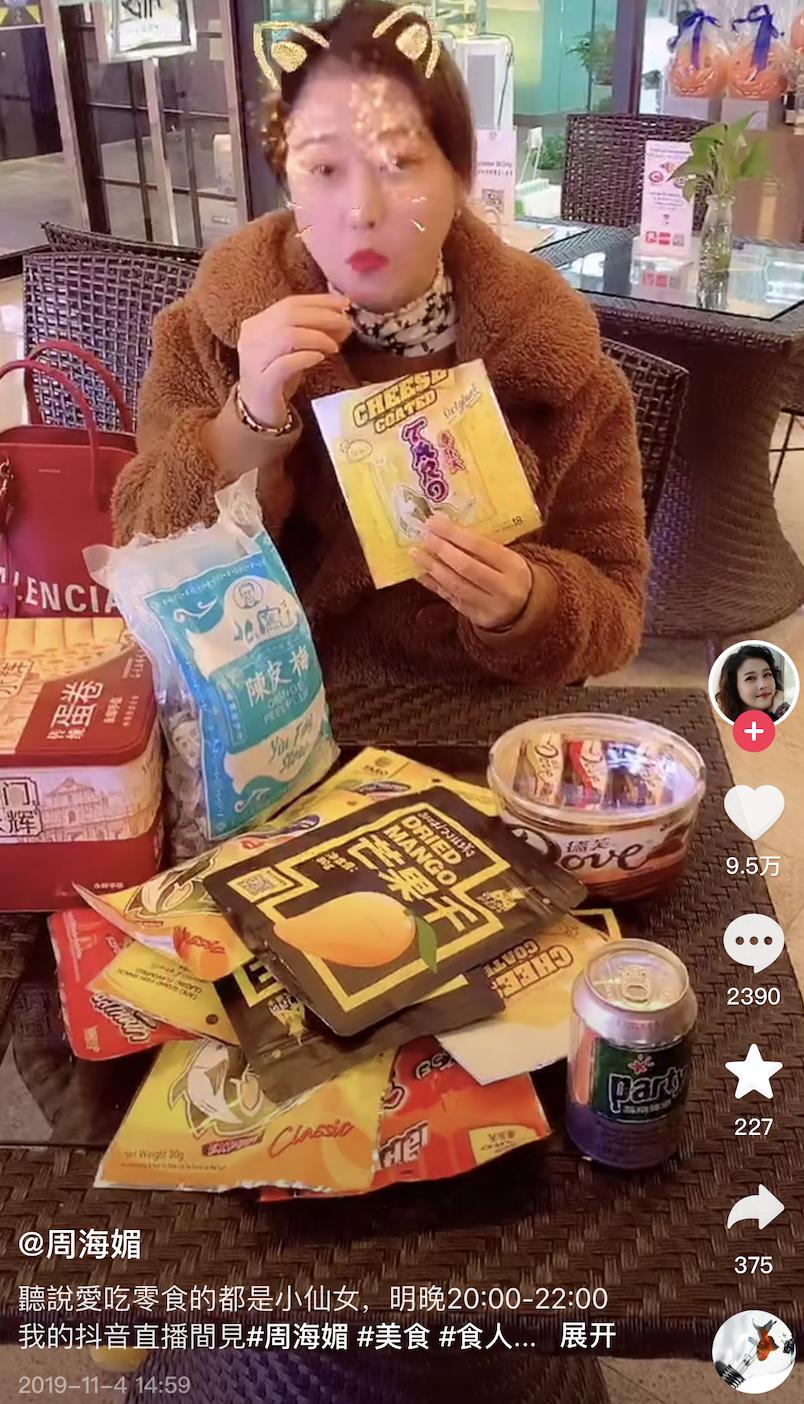Image resolution: width=804 pixels, height=1404 pixels.
Task: Open the spinning music disc
Action: tap(753, 1350)
